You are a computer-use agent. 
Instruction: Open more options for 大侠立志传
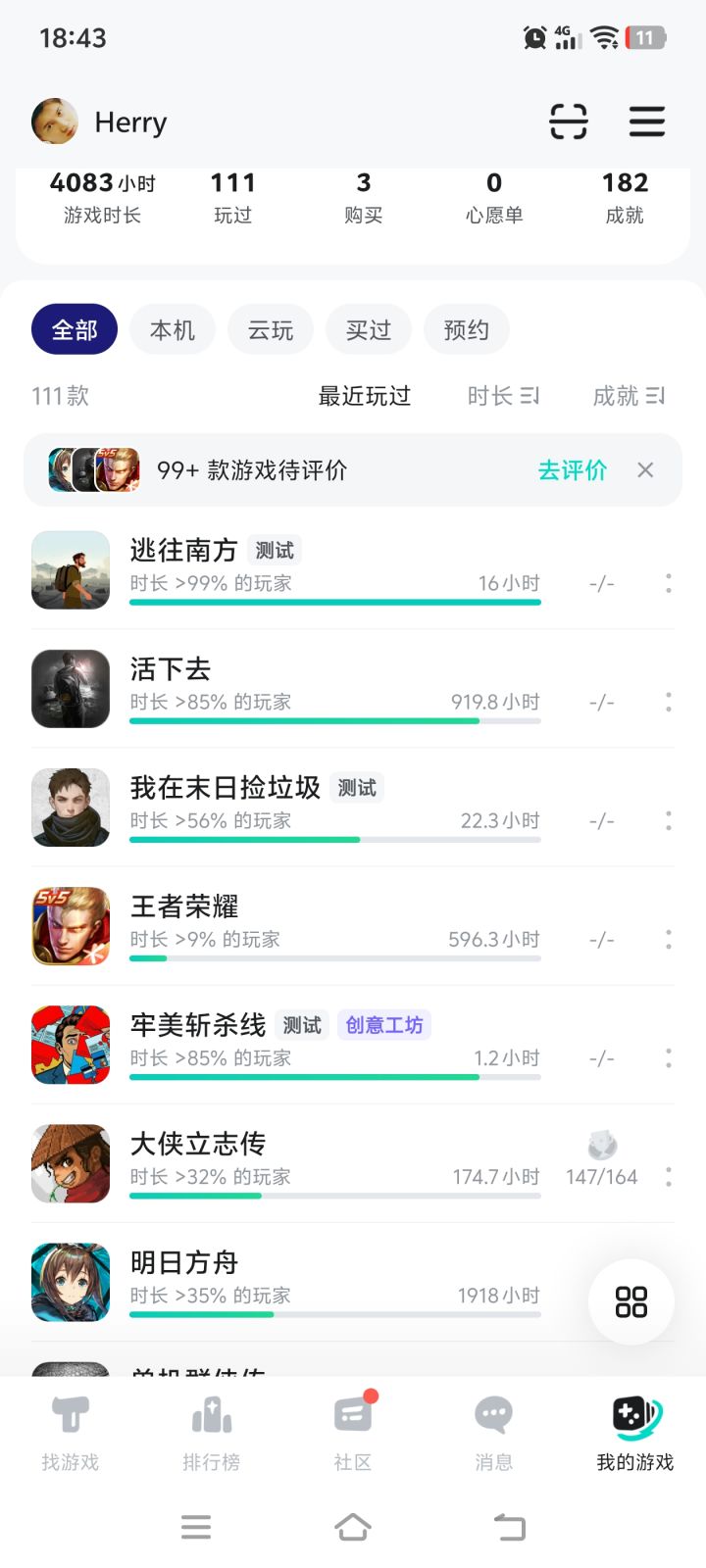[669, 1177]
